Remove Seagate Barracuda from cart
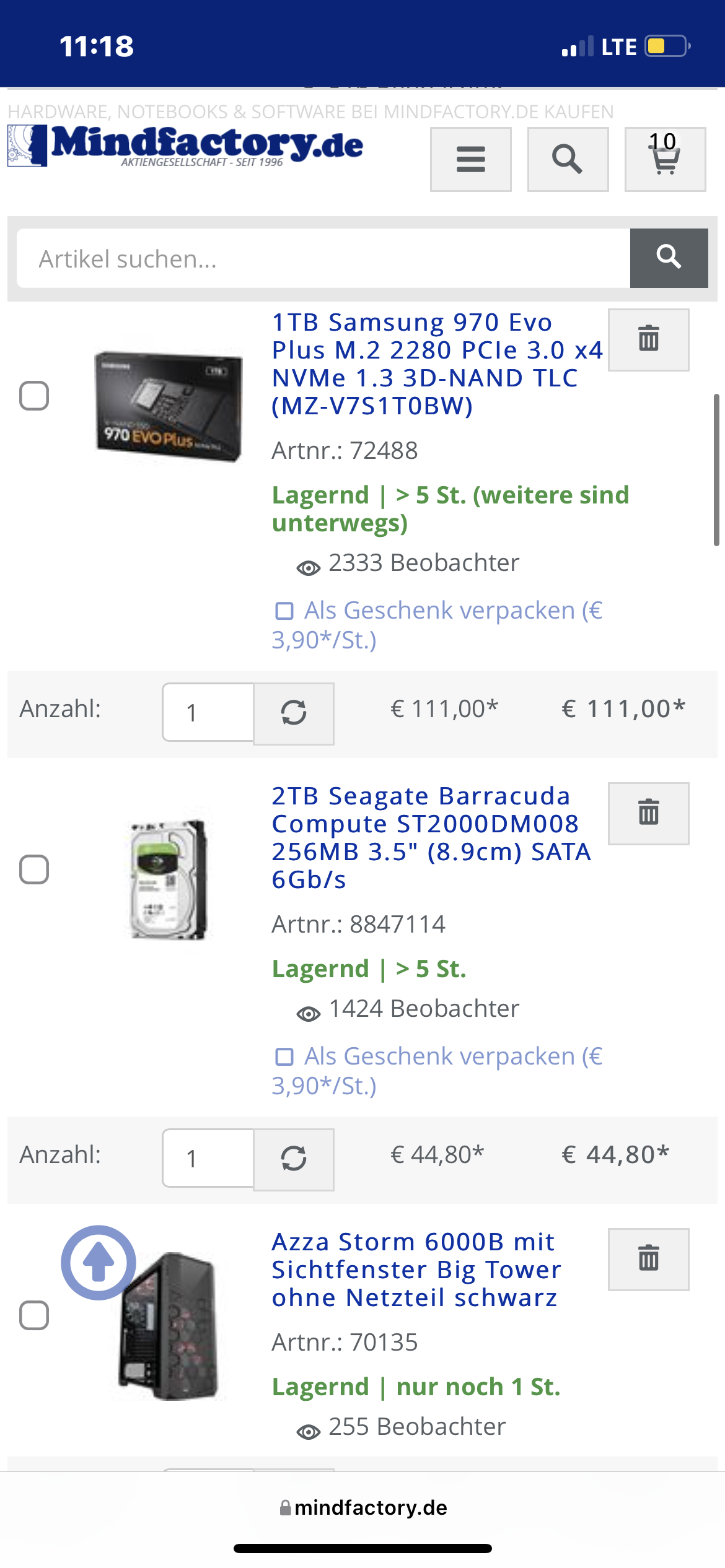The image size is (725, 1568). pyautogui.click(x=648, y=812)
